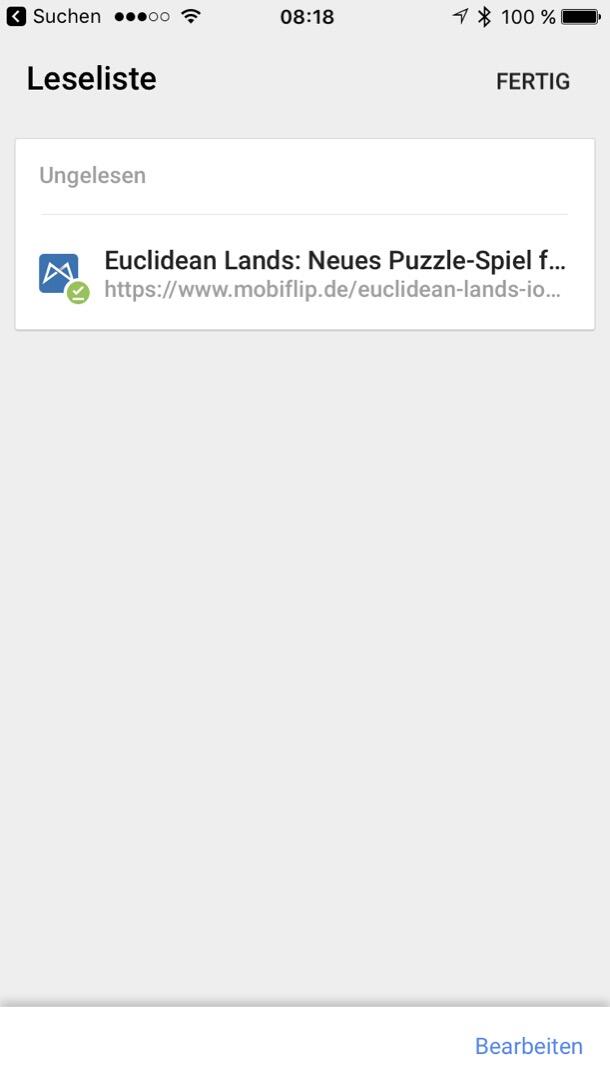Open the Euclidean Lands article
The image size is (610, 1085).
pos(334,274)
